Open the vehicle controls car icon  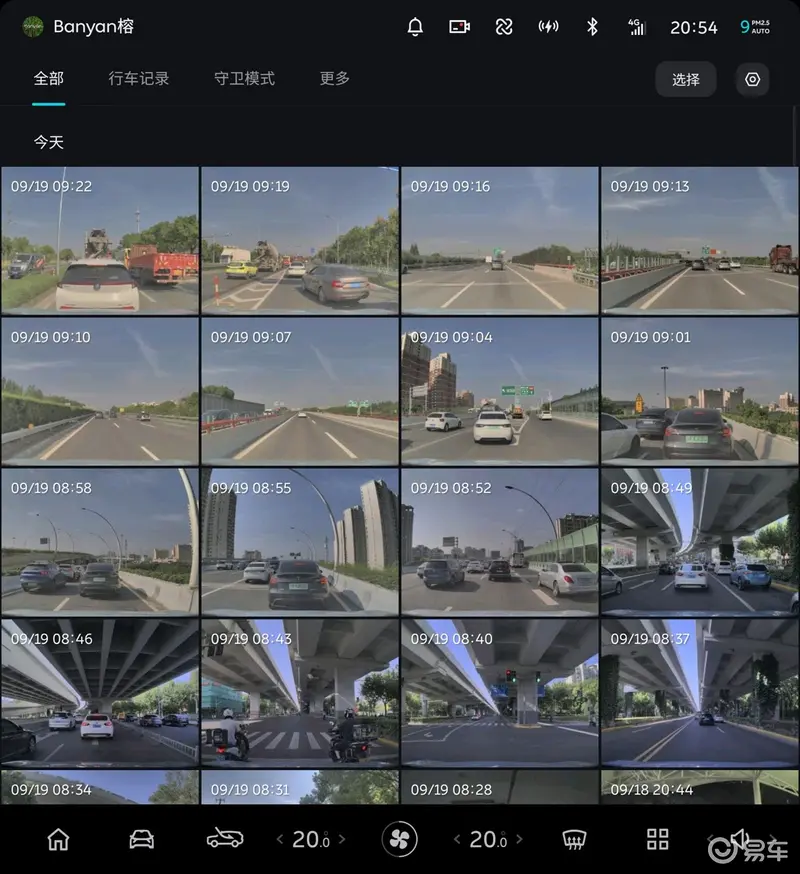[x=142, y=839]
